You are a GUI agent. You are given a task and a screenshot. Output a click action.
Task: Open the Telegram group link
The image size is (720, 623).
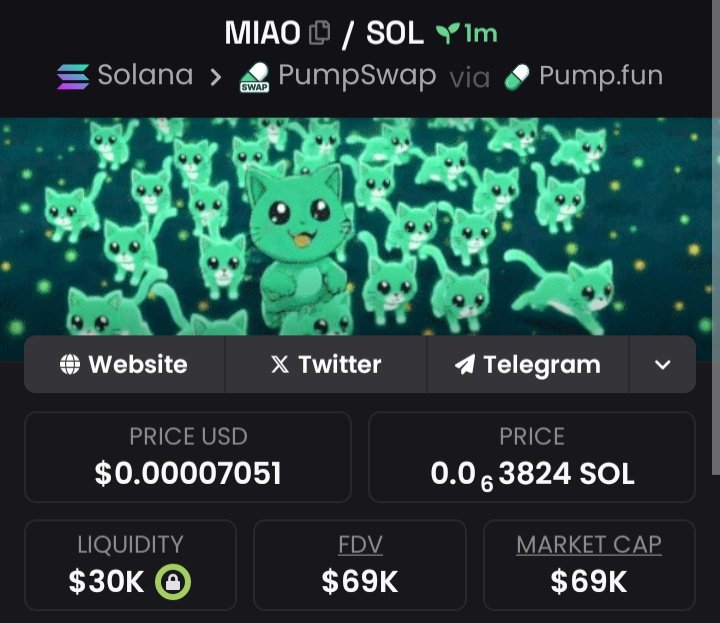point(527,364)
